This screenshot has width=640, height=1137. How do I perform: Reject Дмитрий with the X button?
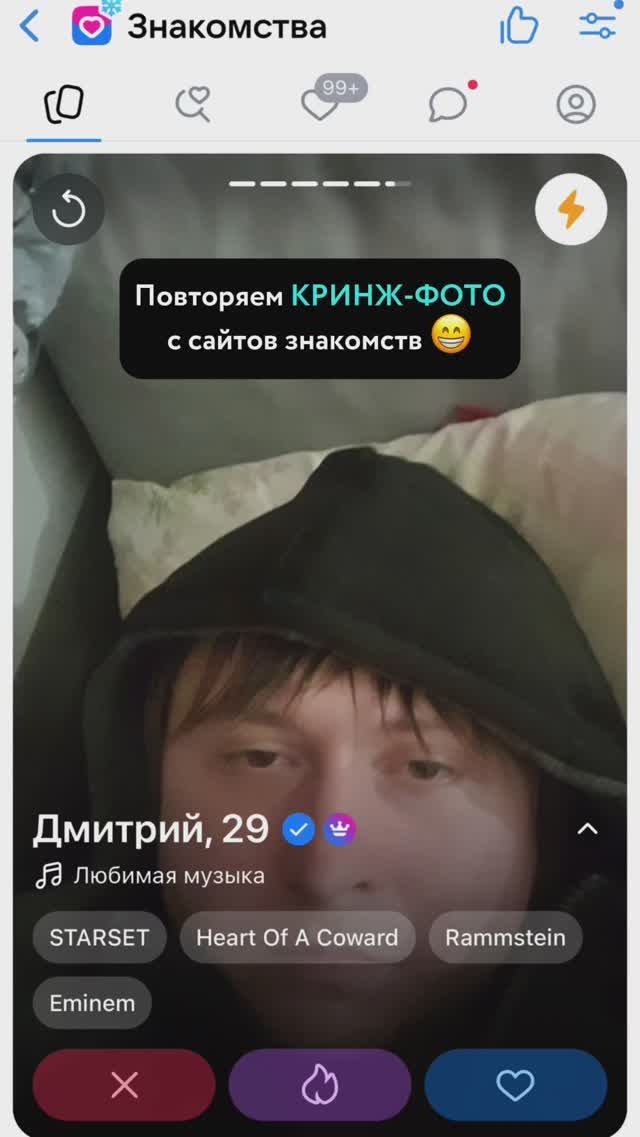[124, 1085]
